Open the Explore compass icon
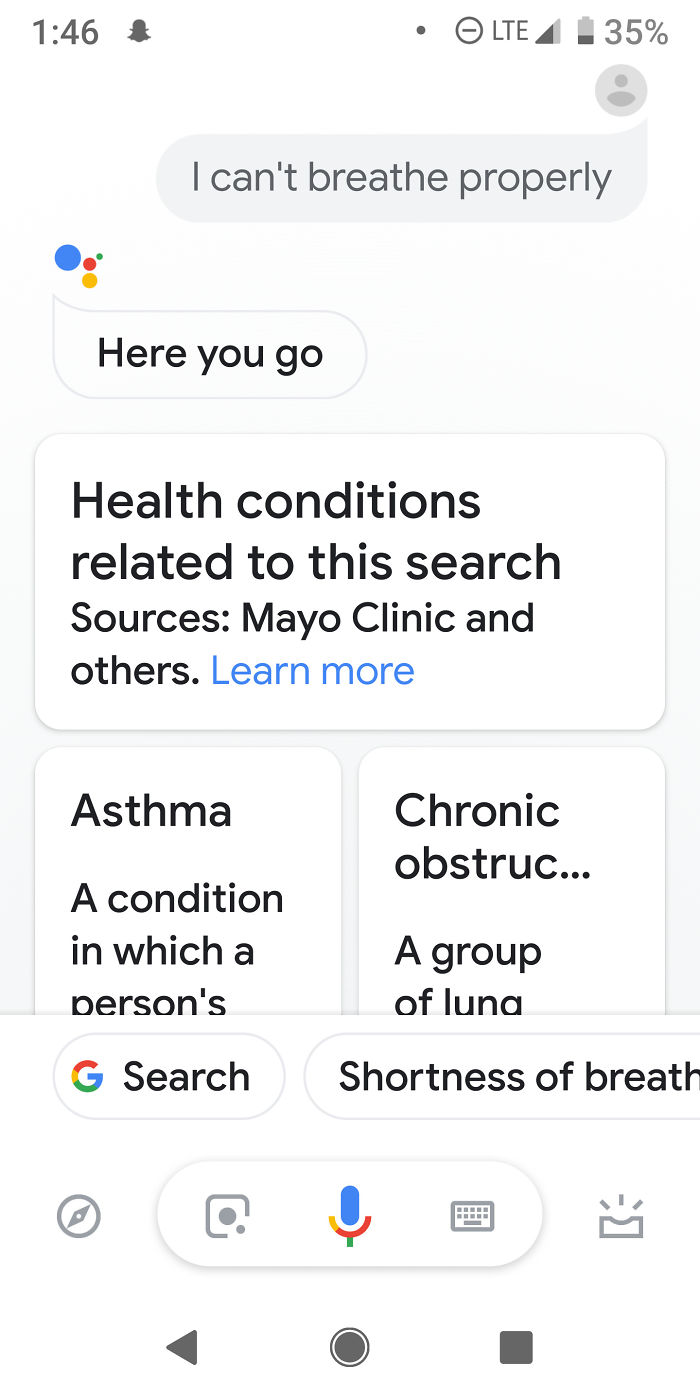This screenshot has width=700, height=1400. pos(79,1217)
